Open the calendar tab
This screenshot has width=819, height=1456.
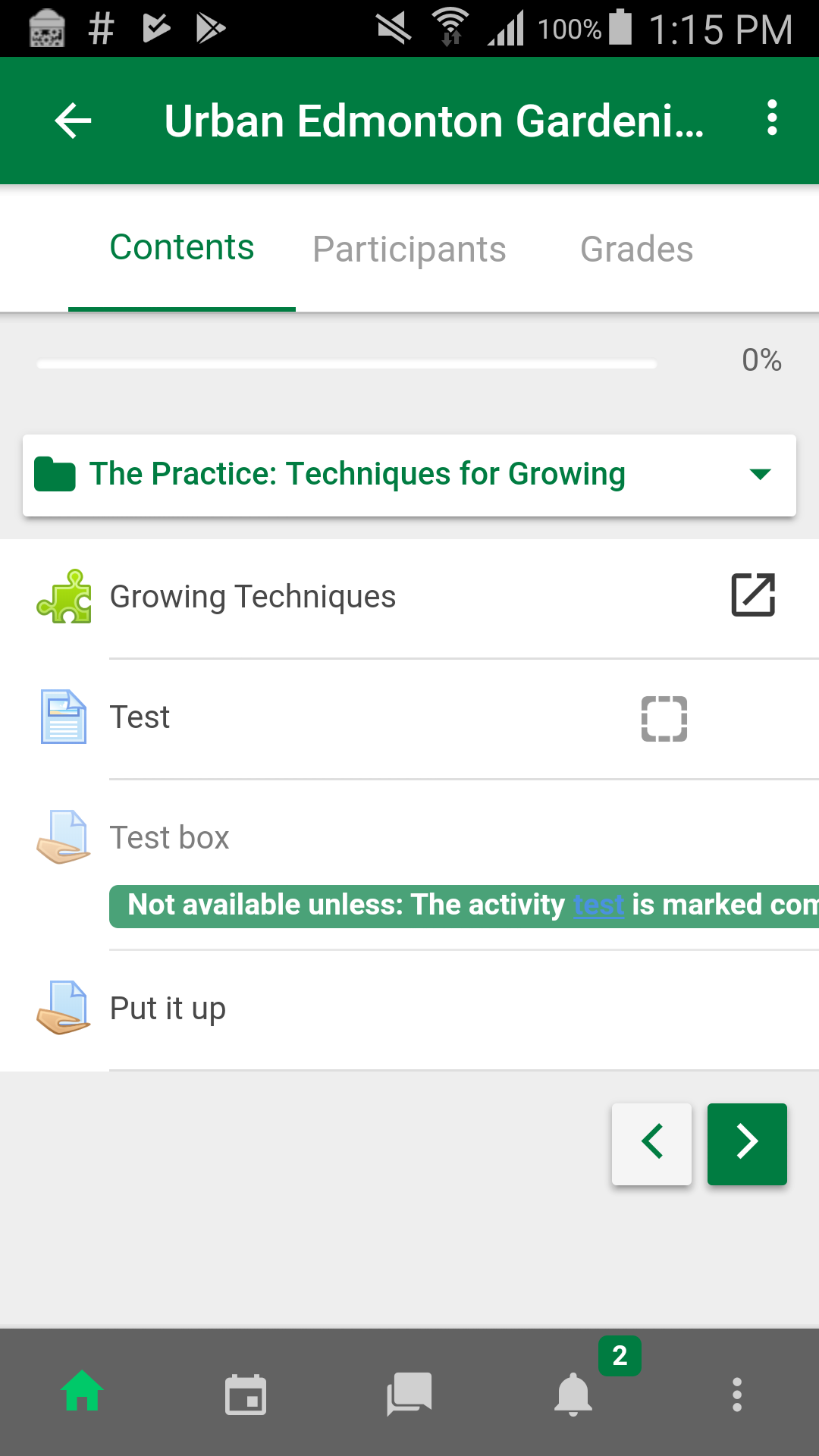pos(246,1394)
